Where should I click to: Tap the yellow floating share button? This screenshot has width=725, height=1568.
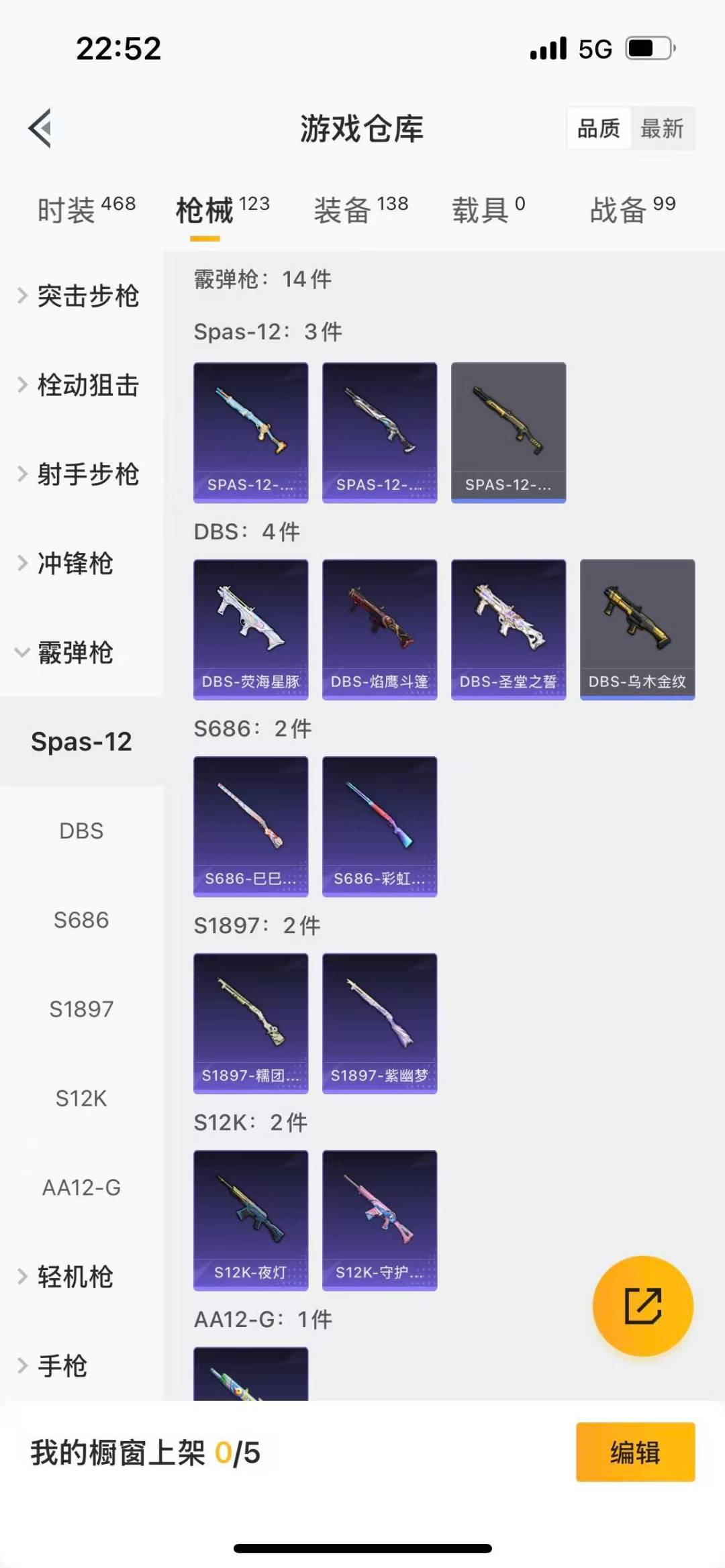click(x=642, y=1306)
